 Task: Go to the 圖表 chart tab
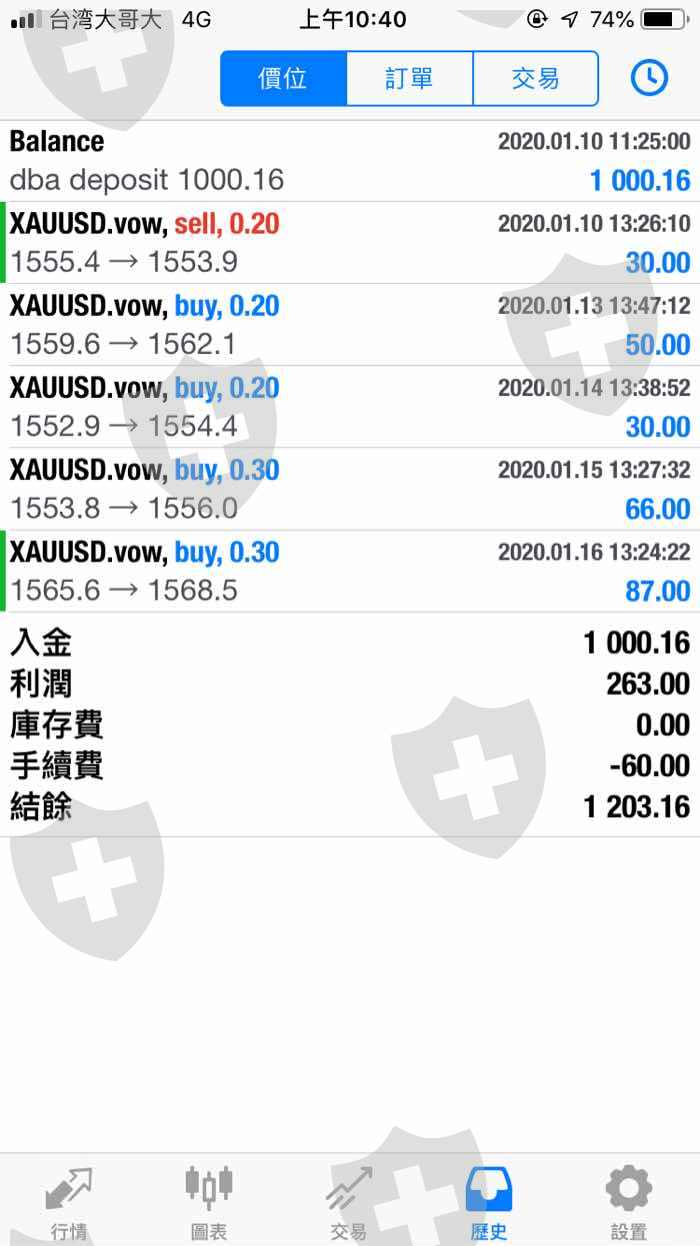tap(209, 1203)
